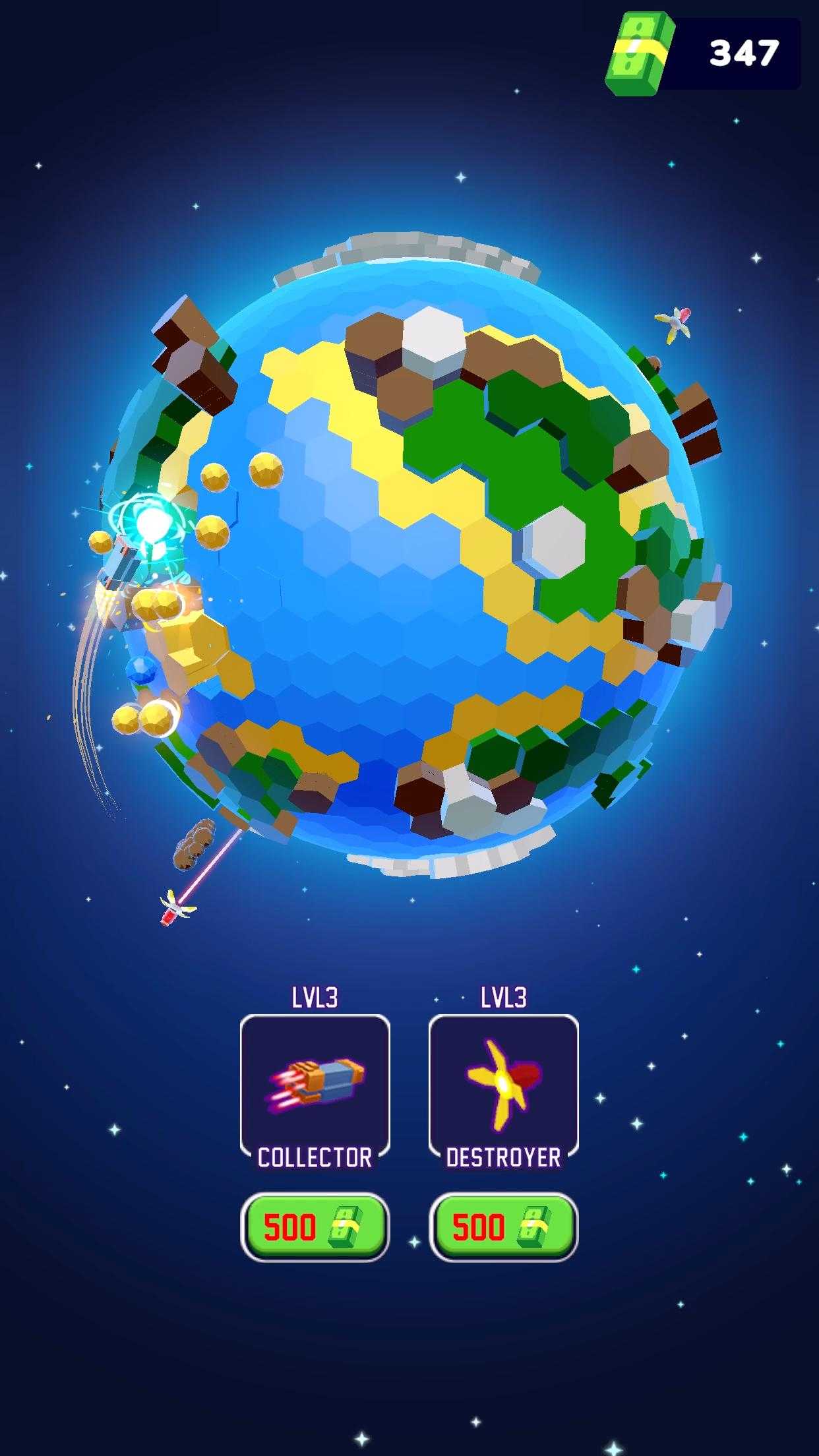The width and height of the screenshot is (819, 1456).
Task: Select the Destroyer LVL3 card
Action: [504, 1093]
